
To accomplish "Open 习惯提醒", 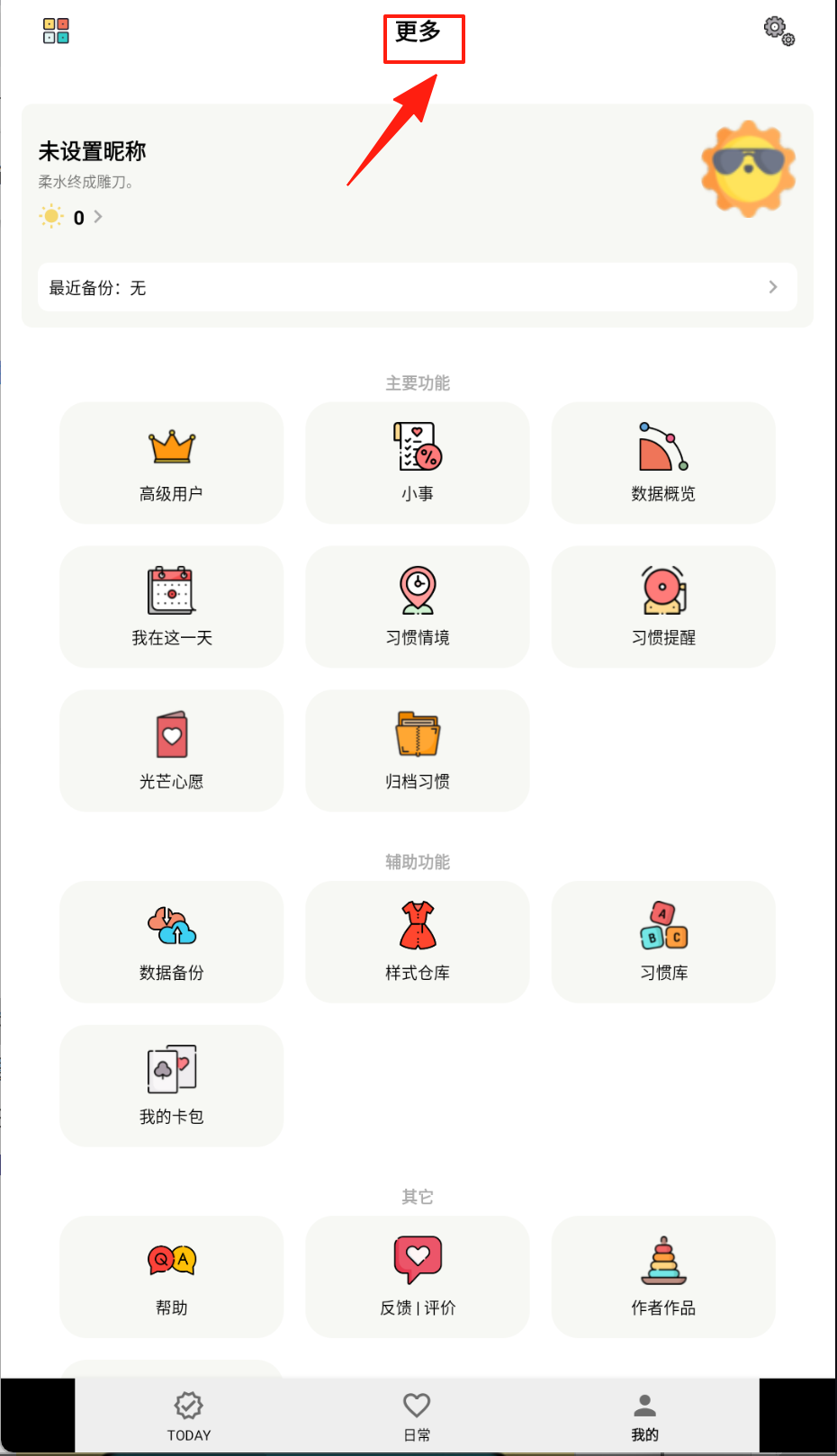I will [x=663, y=607].
